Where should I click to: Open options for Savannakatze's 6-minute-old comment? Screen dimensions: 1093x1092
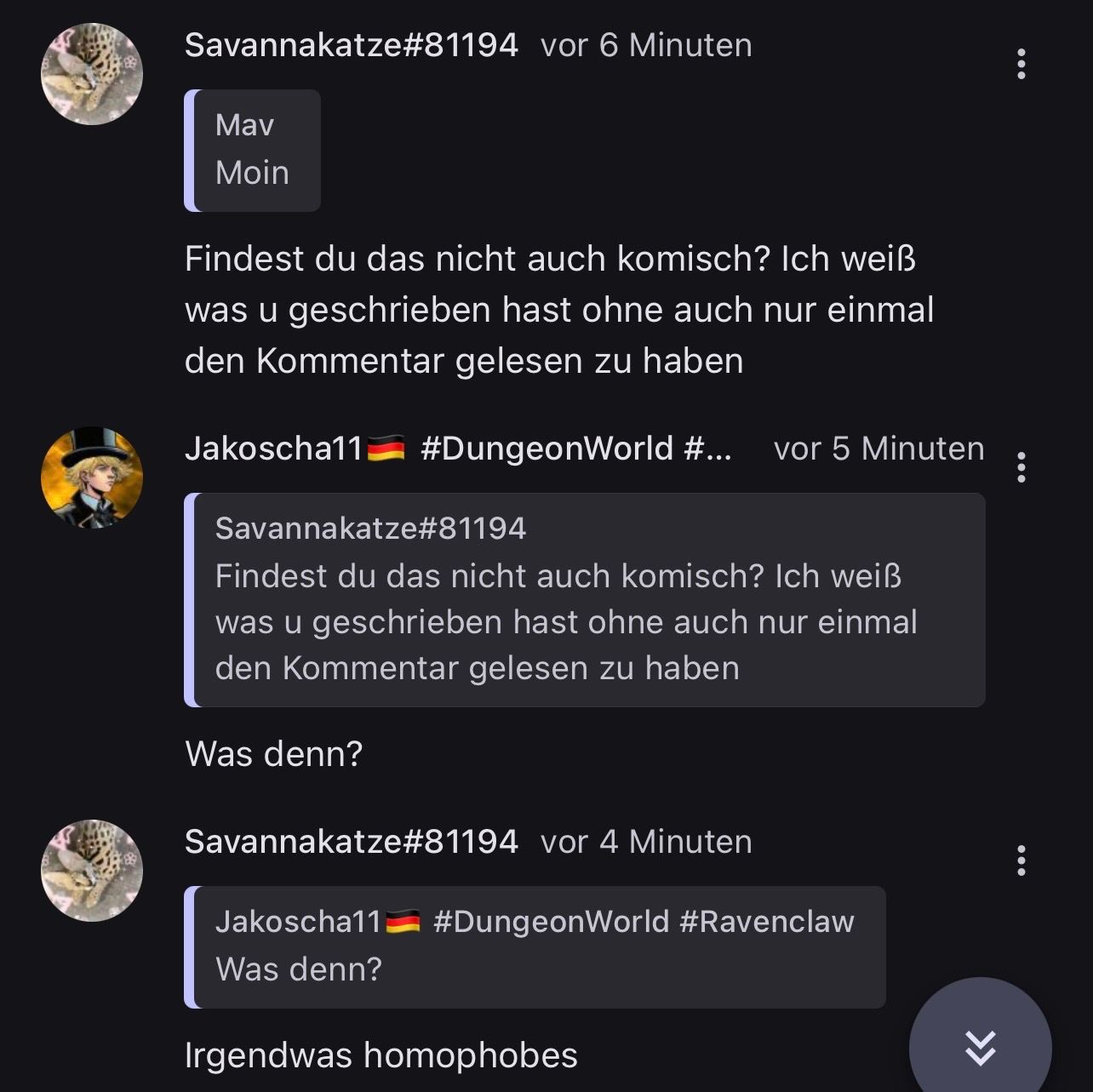pos(1021,64)
